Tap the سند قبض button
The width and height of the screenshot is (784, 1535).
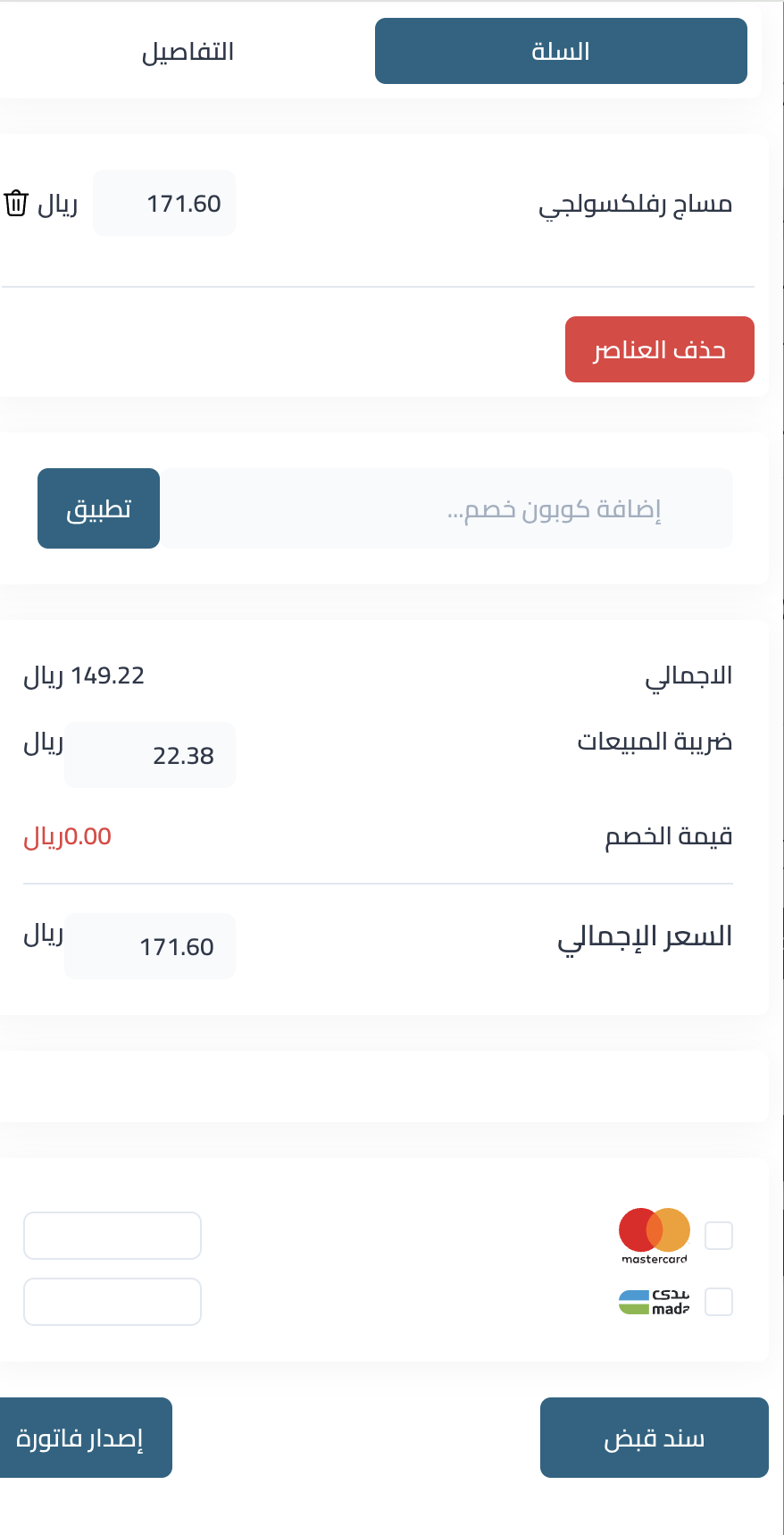(655, 1438)
